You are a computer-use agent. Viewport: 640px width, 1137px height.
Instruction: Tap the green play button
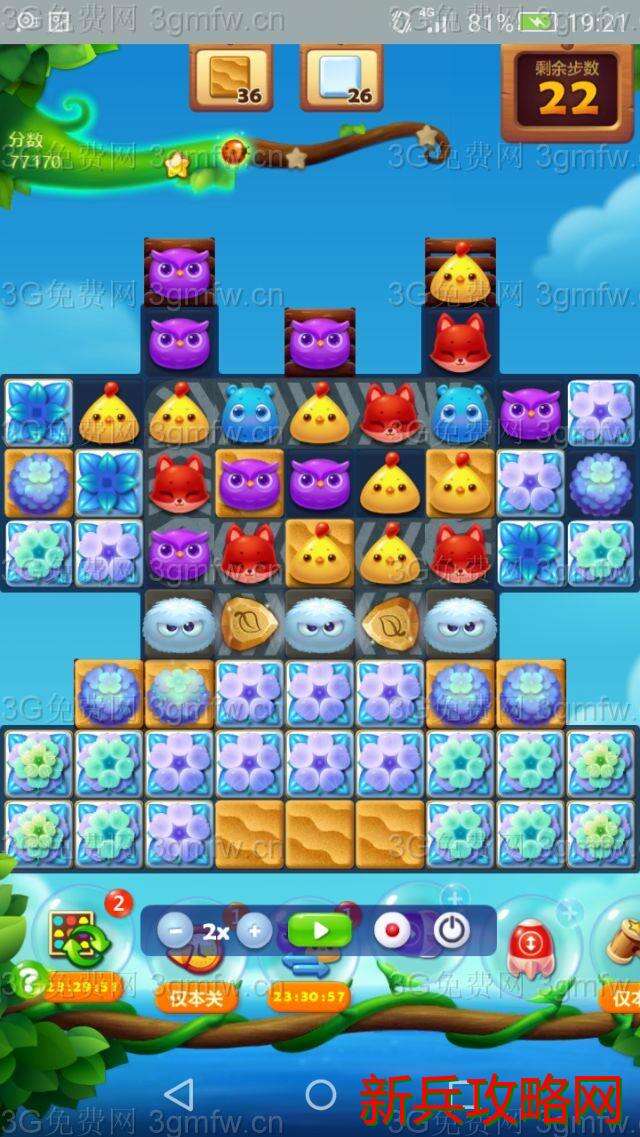(320, 931)
